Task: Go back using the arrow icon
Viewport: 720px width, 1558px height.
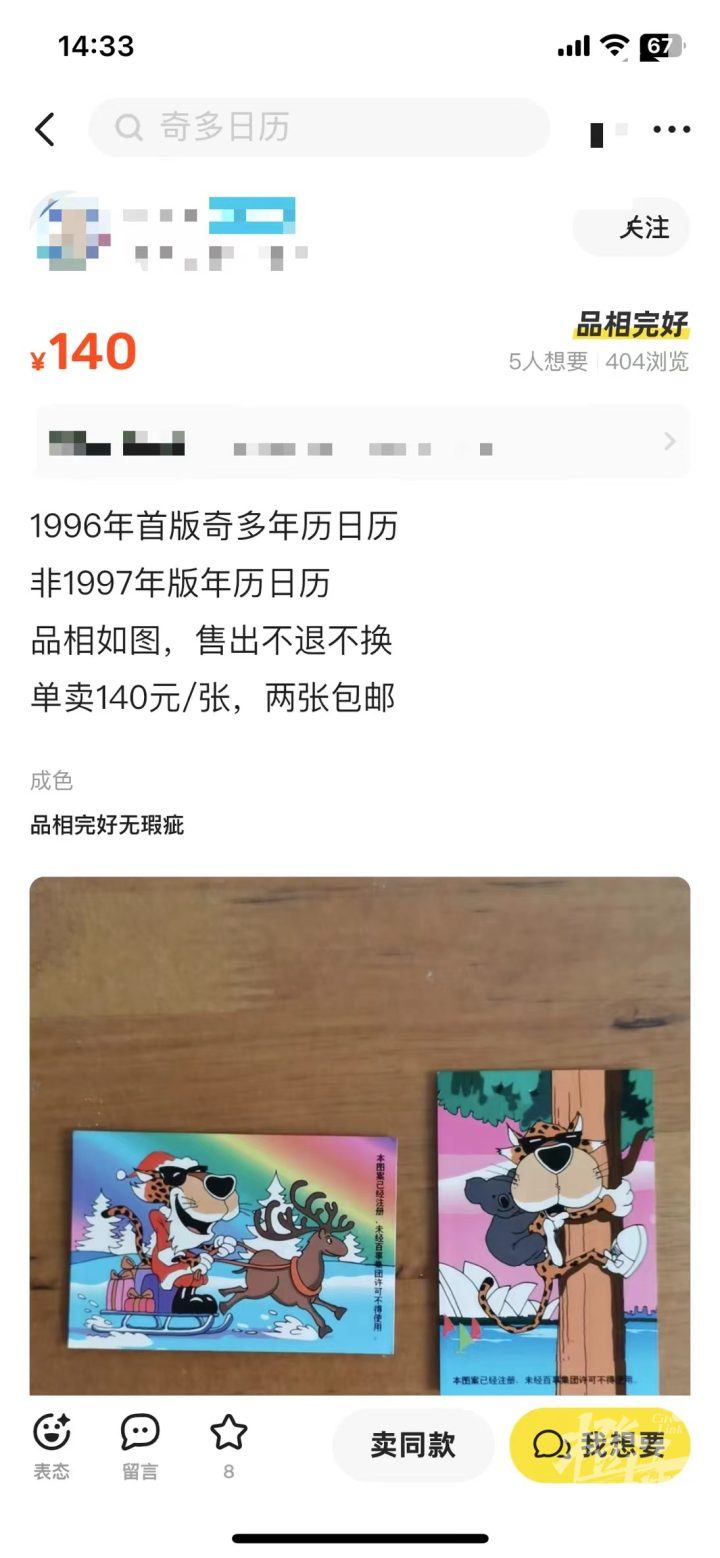Action: pyautogui.click(x=45, y=129)
